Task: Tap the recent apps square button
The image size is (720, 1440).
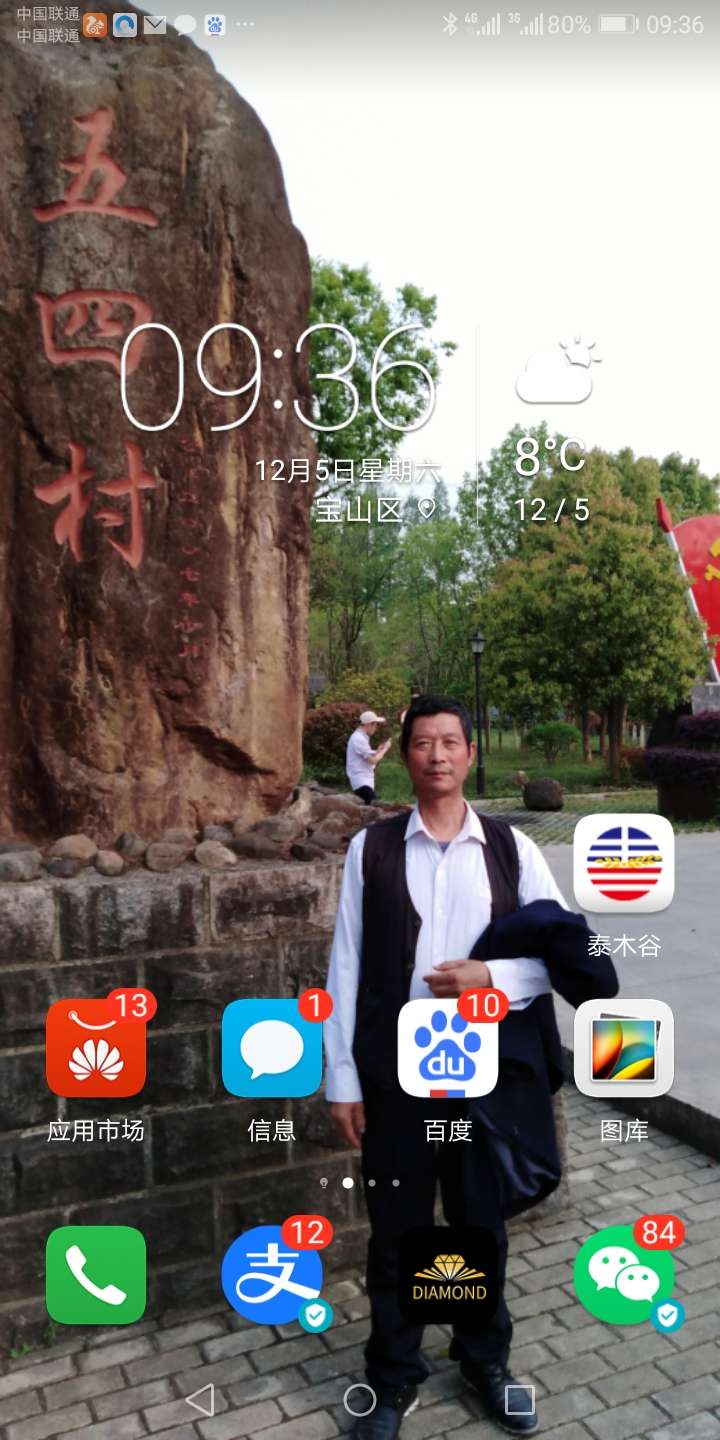Action: tap(519, 1400)
